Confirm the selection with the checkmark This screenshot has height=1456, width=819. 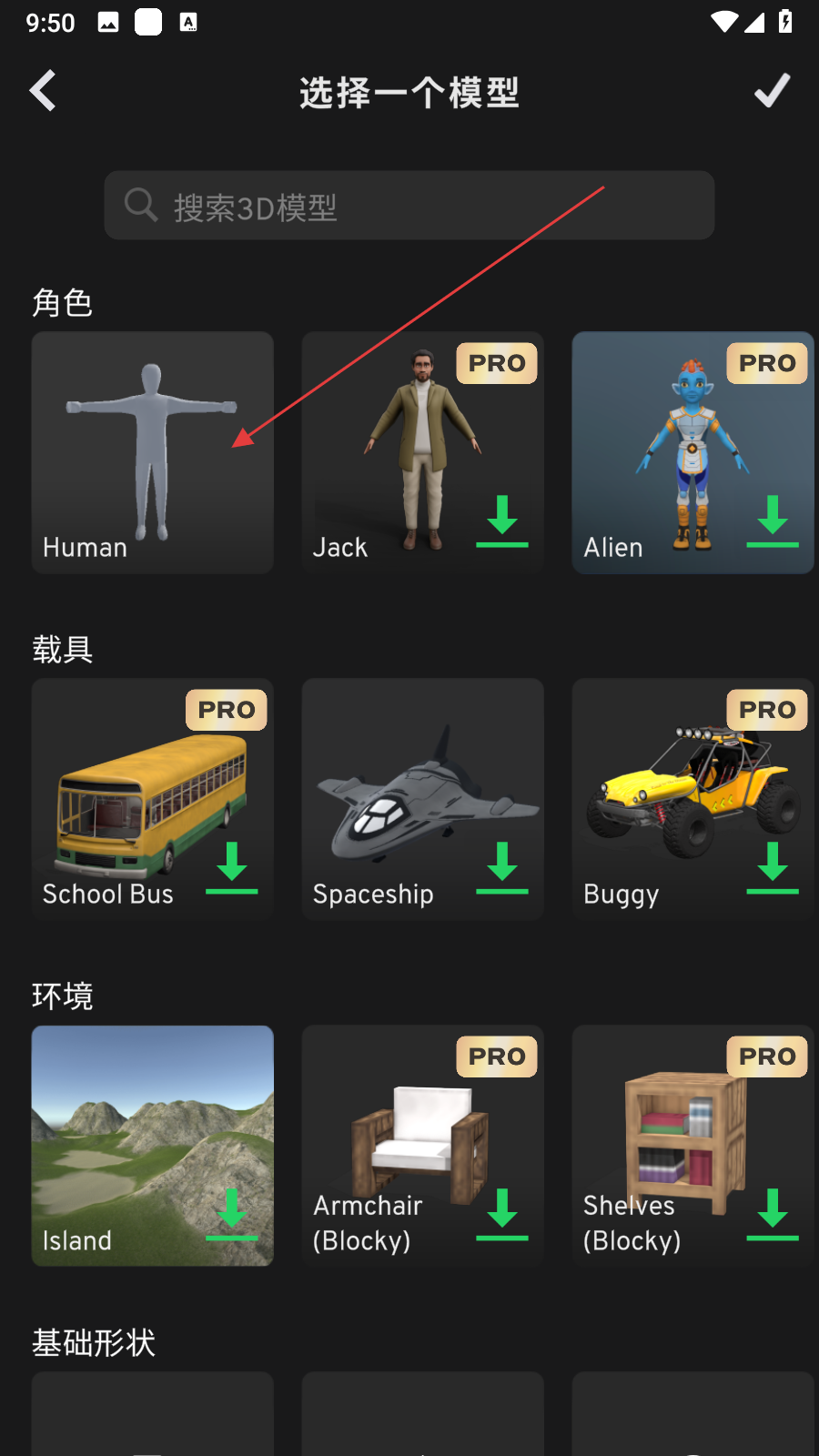[772, 91]
